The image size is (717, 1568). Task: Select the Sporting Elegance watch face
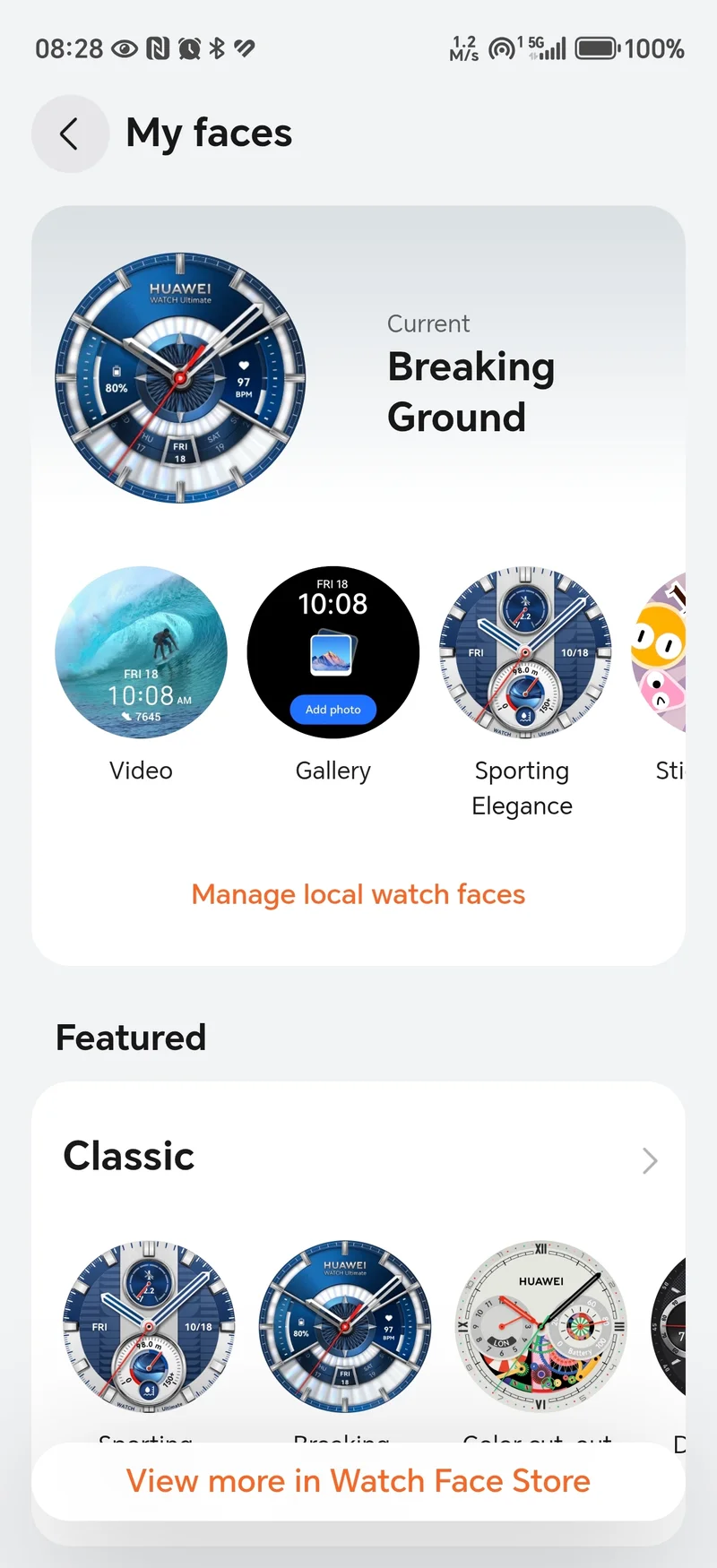click(x=523, y=653)
